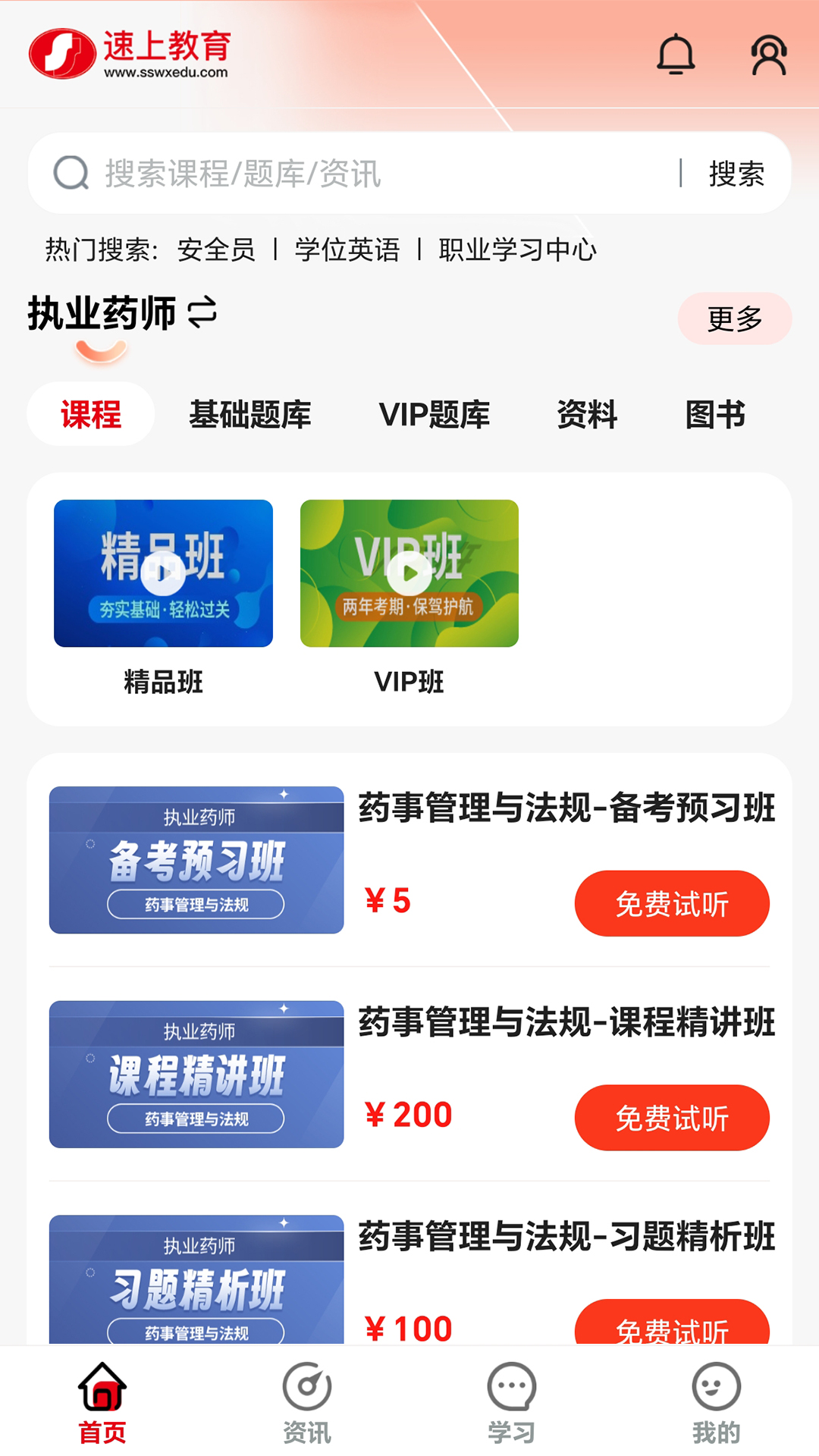Play the VIP班 intro video
Viewport: 819px width, 1456px height.
[x=409, y=574]
